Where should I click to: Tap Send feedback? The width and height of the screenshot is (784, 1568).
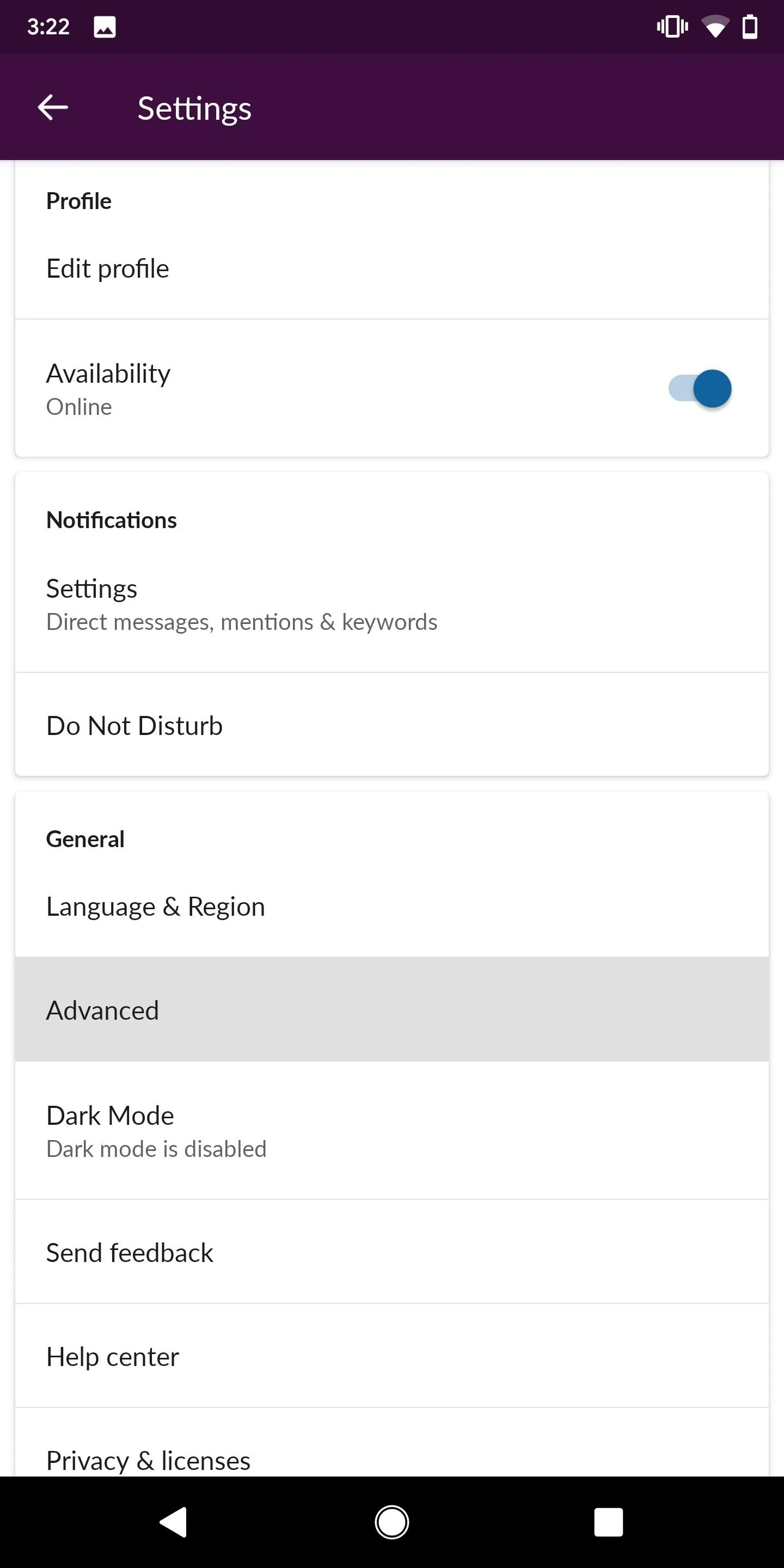(392, 1252)
